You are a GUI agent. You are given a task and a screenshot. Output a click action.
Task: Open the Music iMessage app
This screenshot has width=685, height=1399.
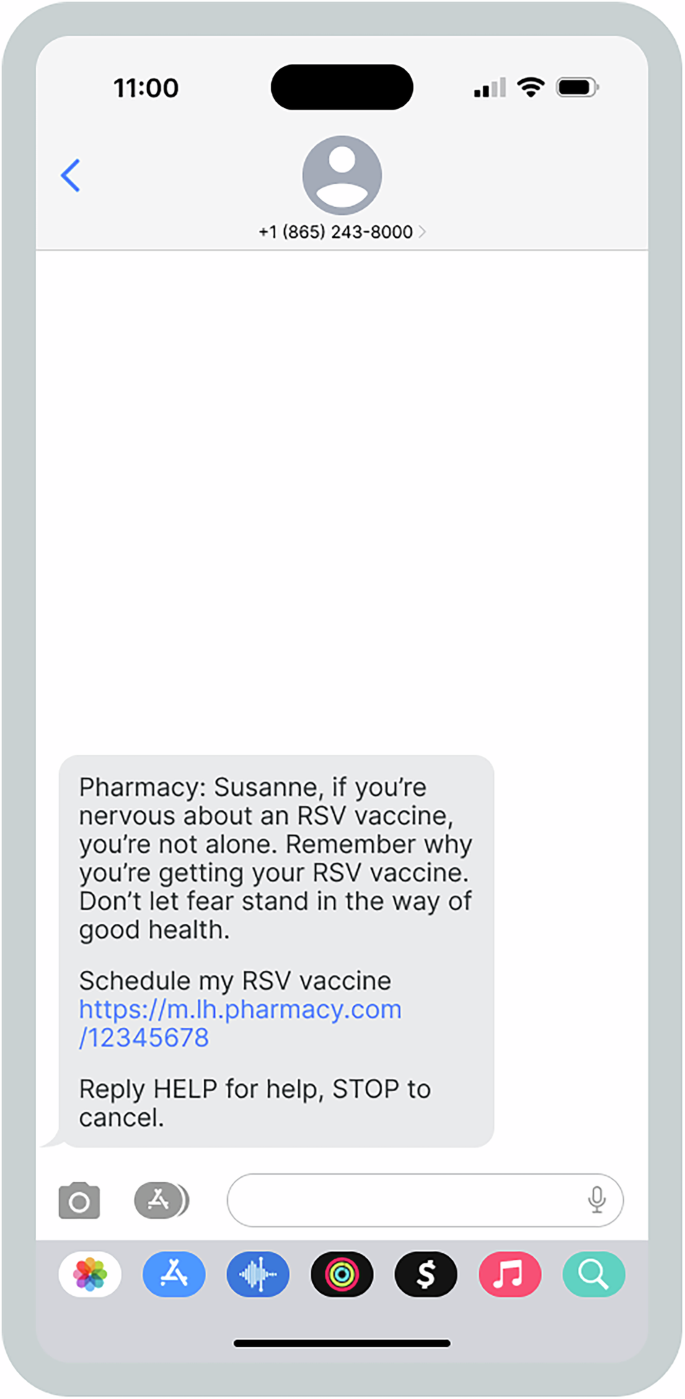click(x=510, y=1274)
